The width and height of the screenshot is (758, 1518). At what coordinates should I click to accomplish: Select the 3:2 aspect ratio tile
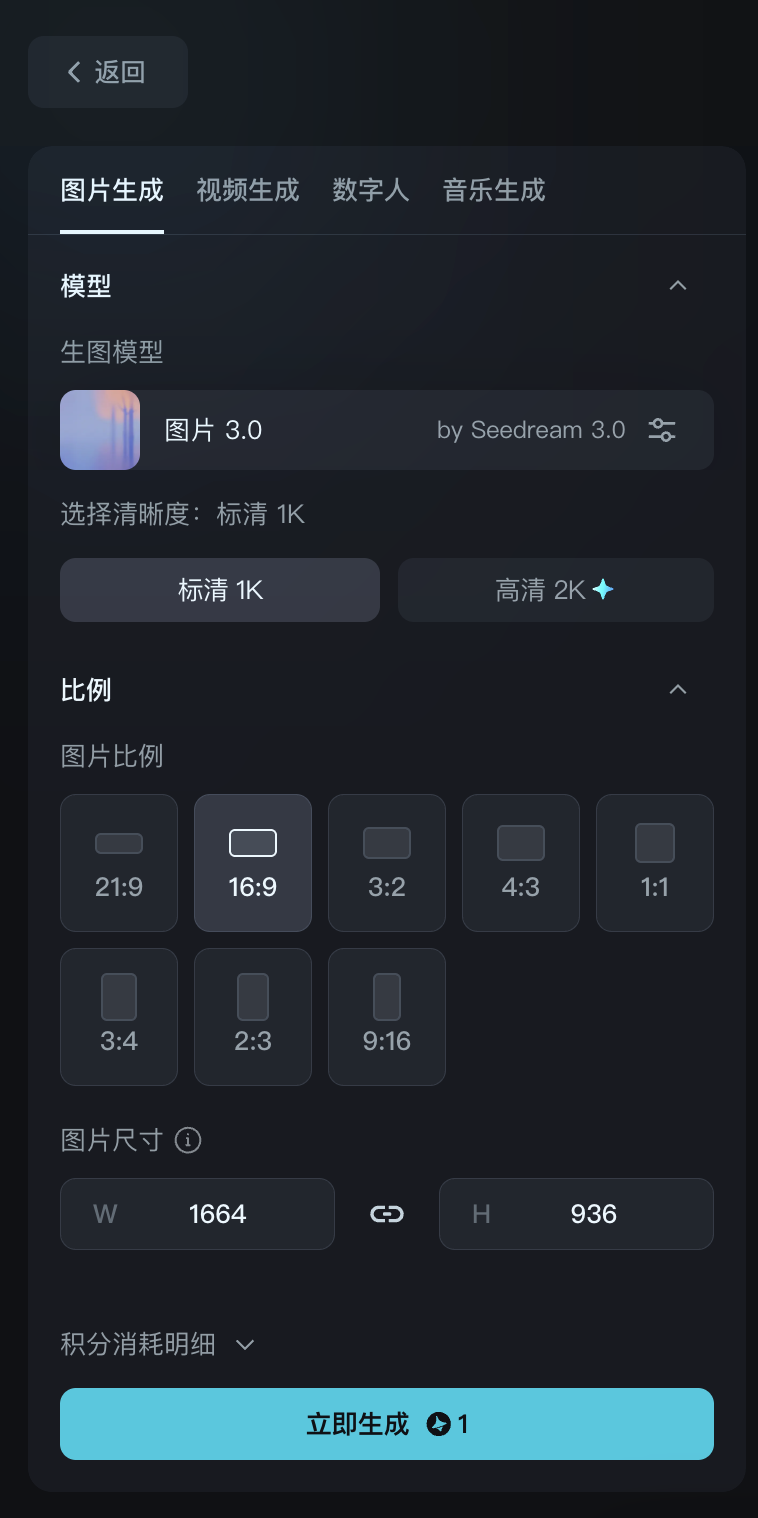[387, 862]
